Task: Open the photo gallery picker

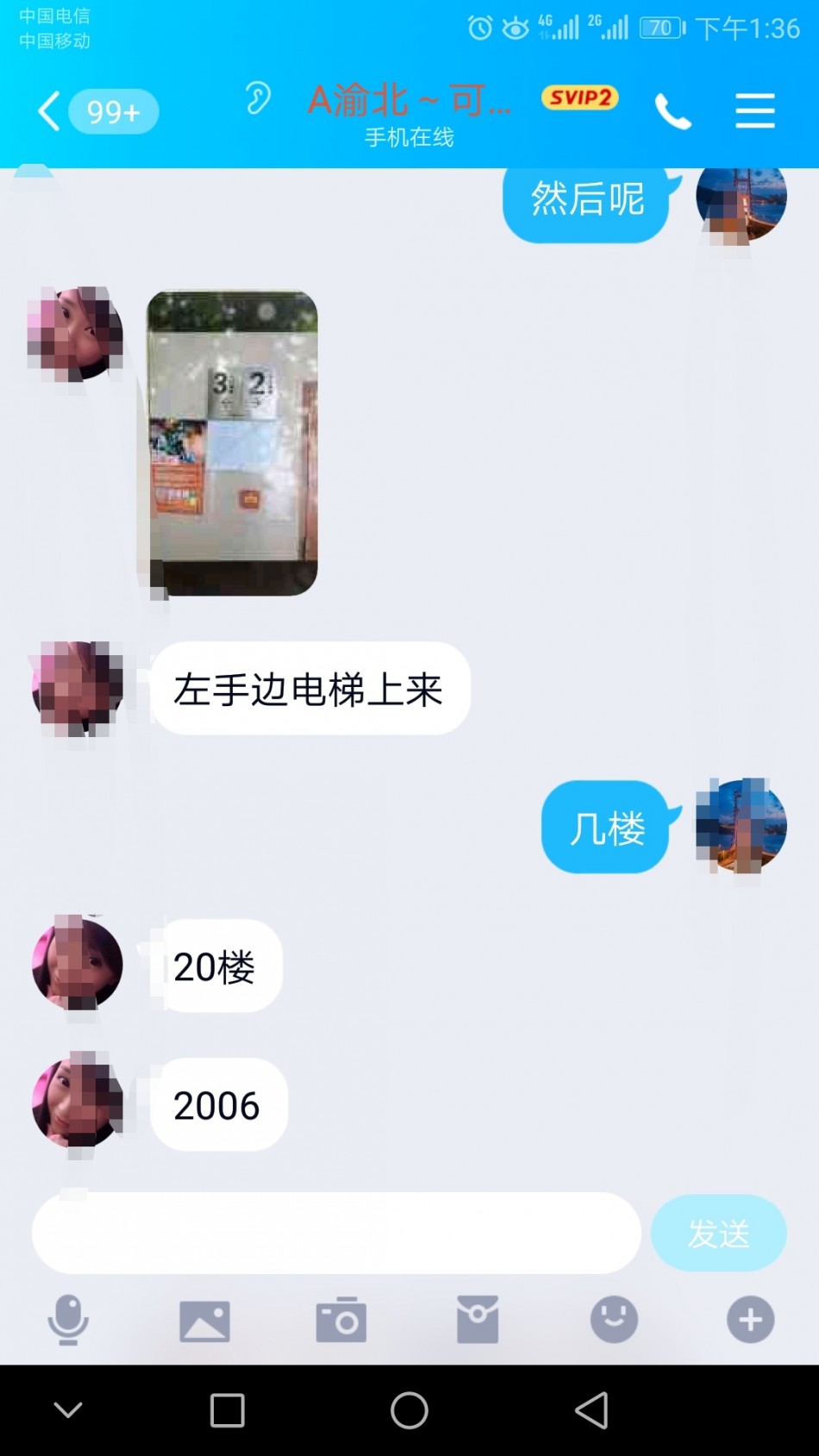Action: coord(204,1320)
